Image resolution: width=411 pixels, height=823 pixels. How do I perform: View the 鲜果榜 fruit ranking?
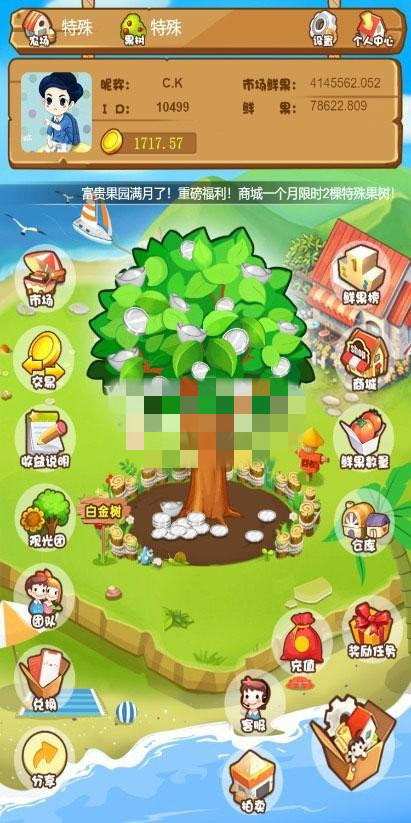(x=367, y=275)
